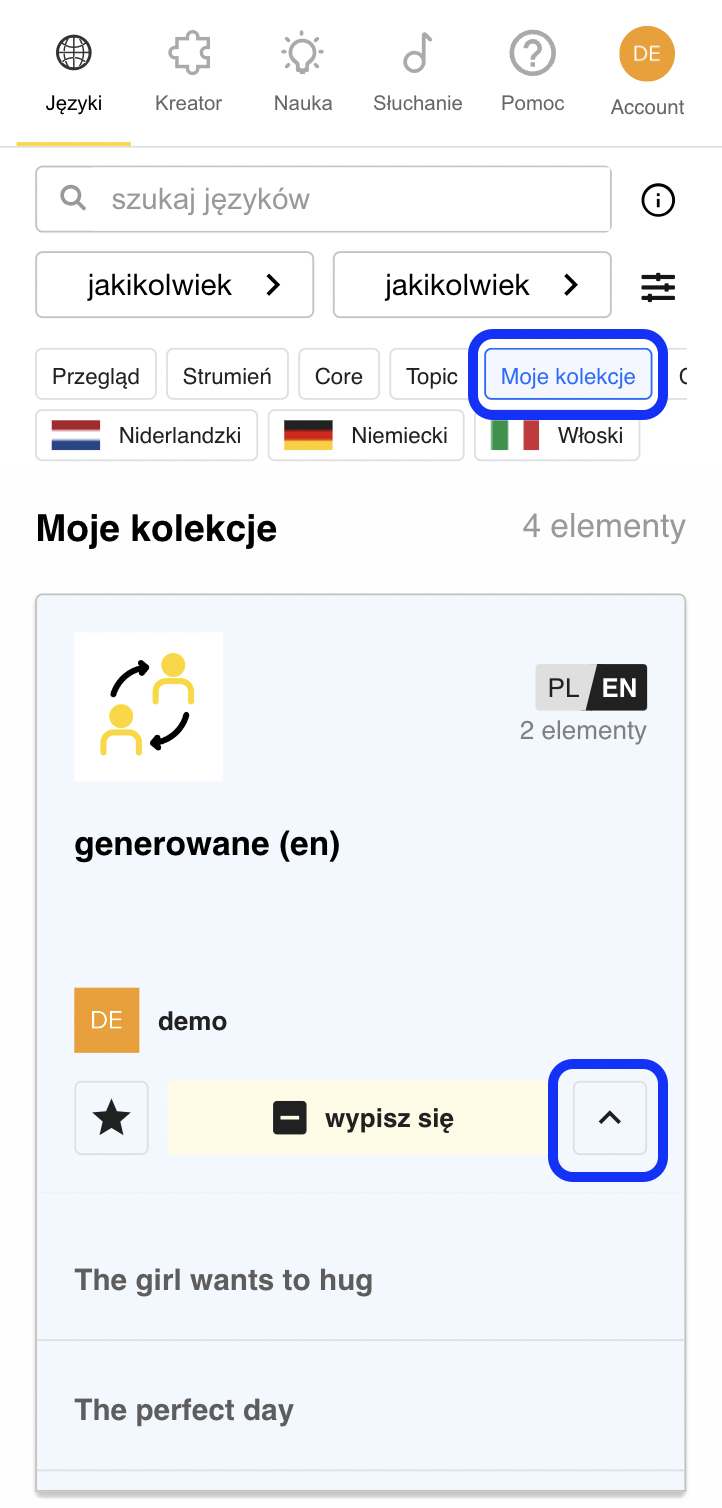Choose the Topic chip
Image resolution: width=722 pixels, height=1508 pixels.
click(432, 376)
